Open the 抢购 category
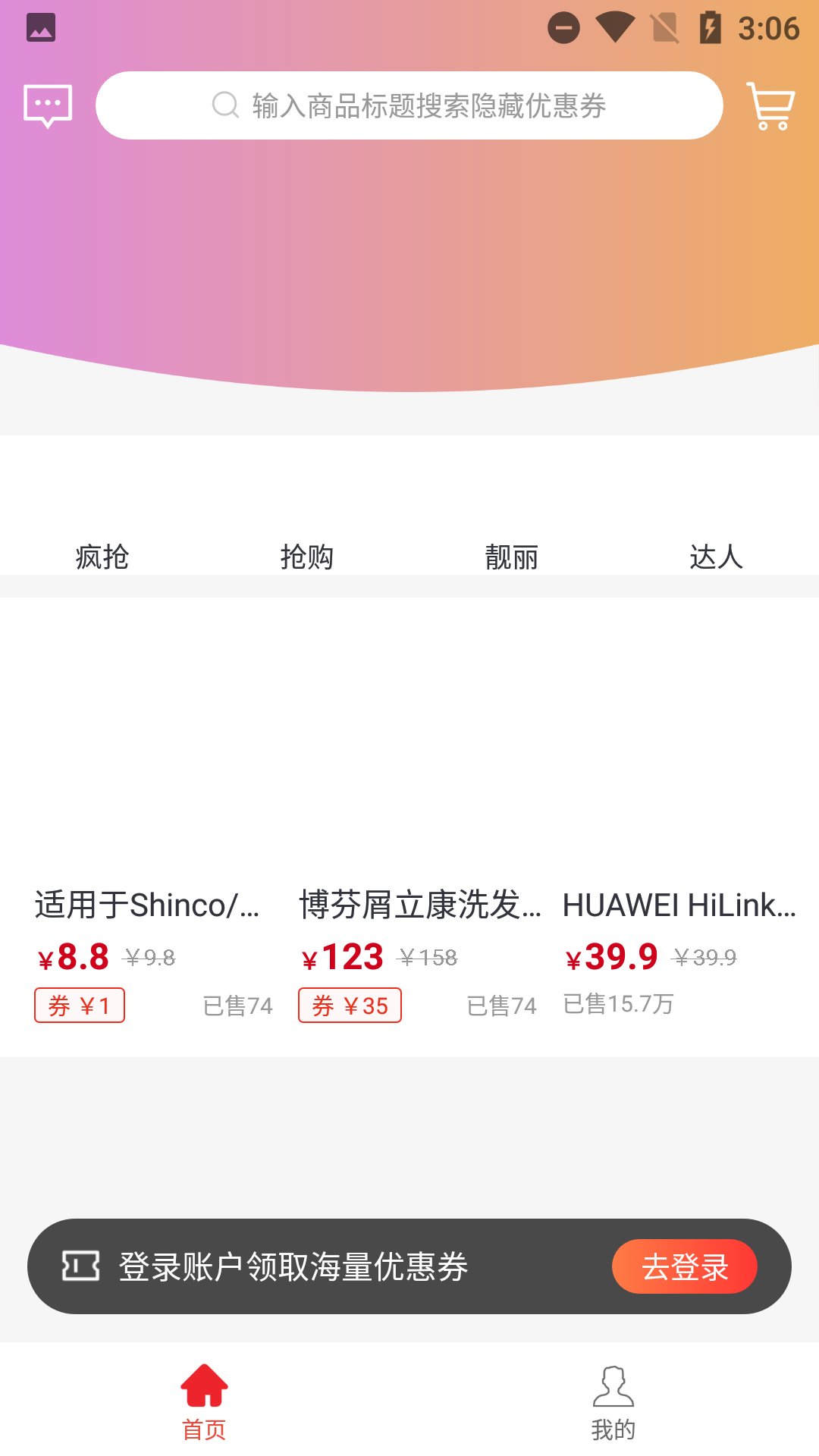 pyautogui.click(x=307, y=531)
